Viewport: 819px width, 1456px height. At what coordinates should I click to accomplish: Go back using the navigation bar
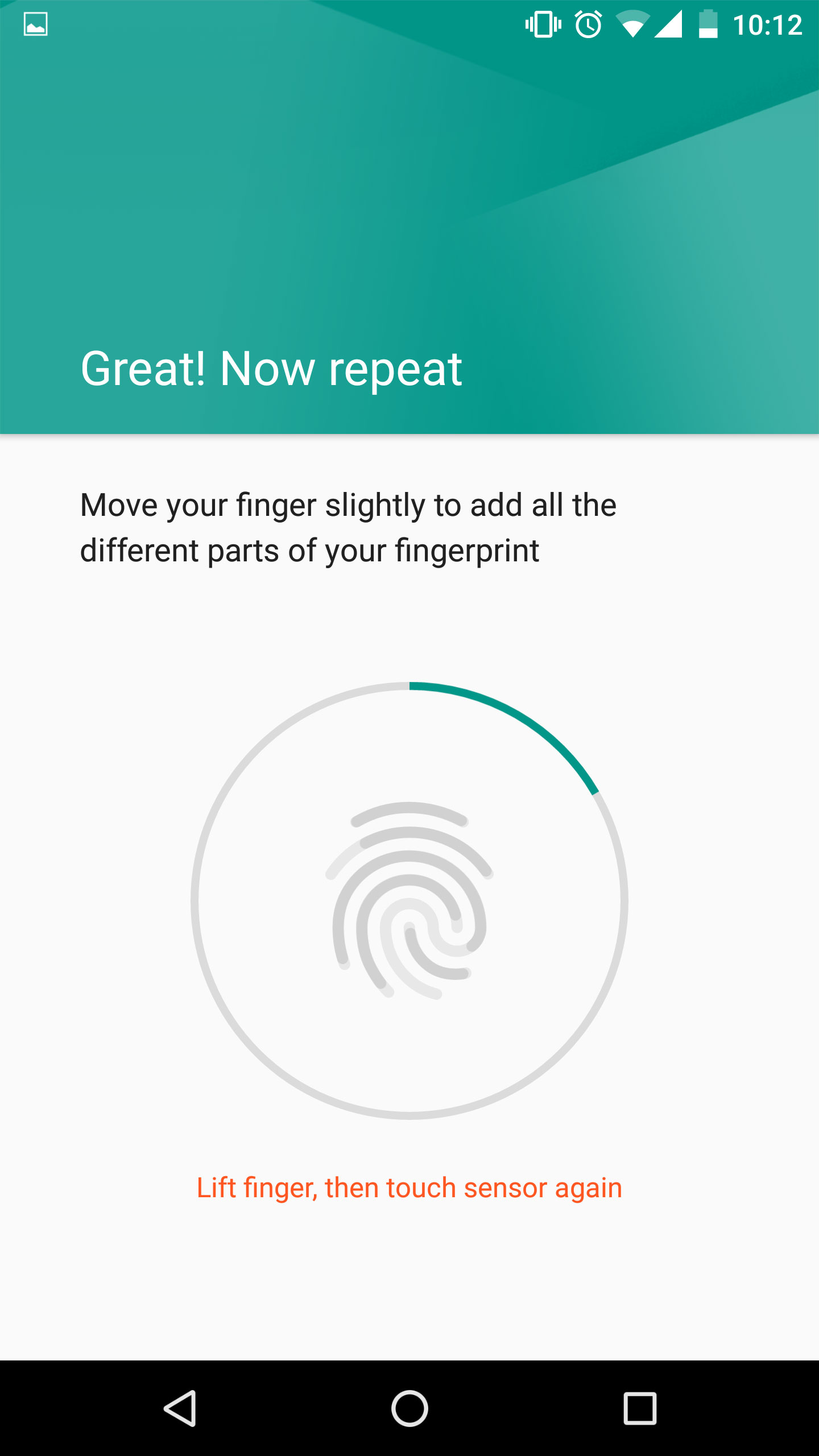coord(180,1409)
